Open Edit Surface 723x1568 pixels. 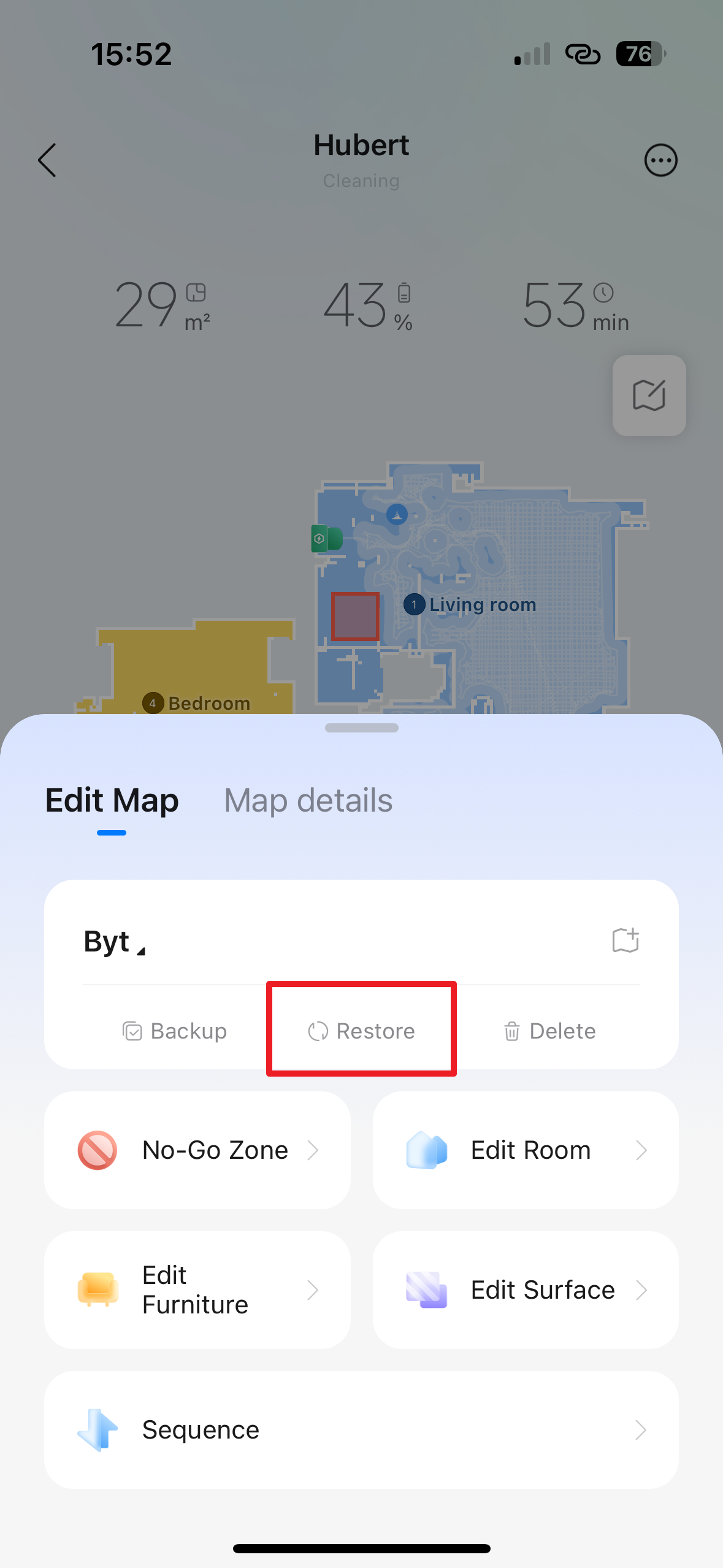click(x=526, y=1290)
